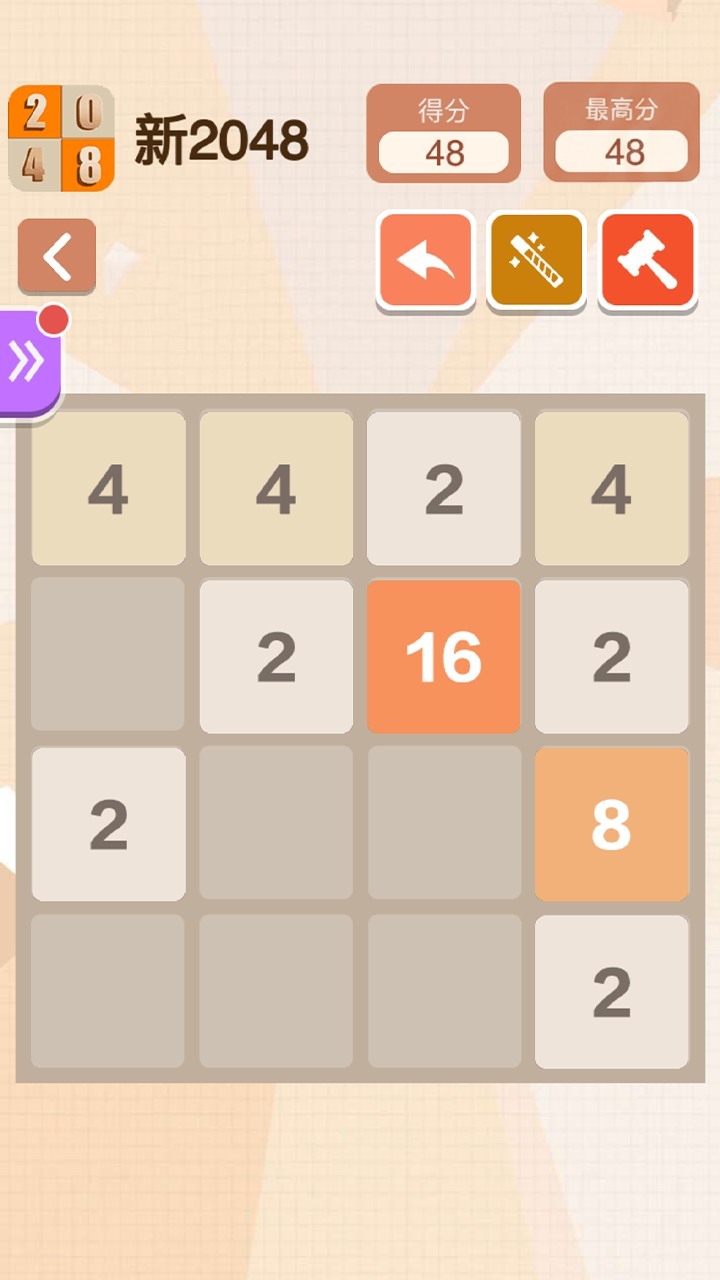This screenshot has width=720, height=1280.
Task: Expand the purple side drawer
Action: click(28, 364)
